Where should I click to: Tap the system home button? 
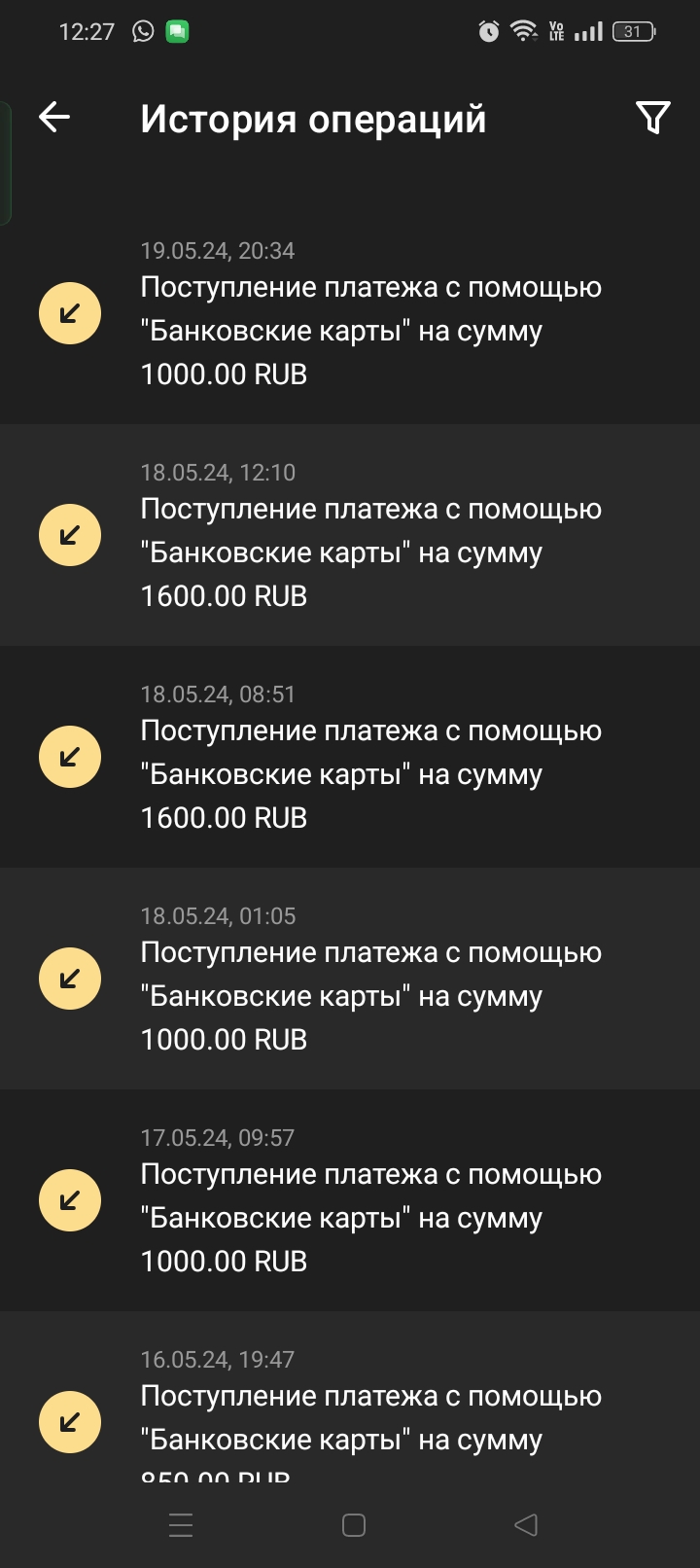(354, 1525)
